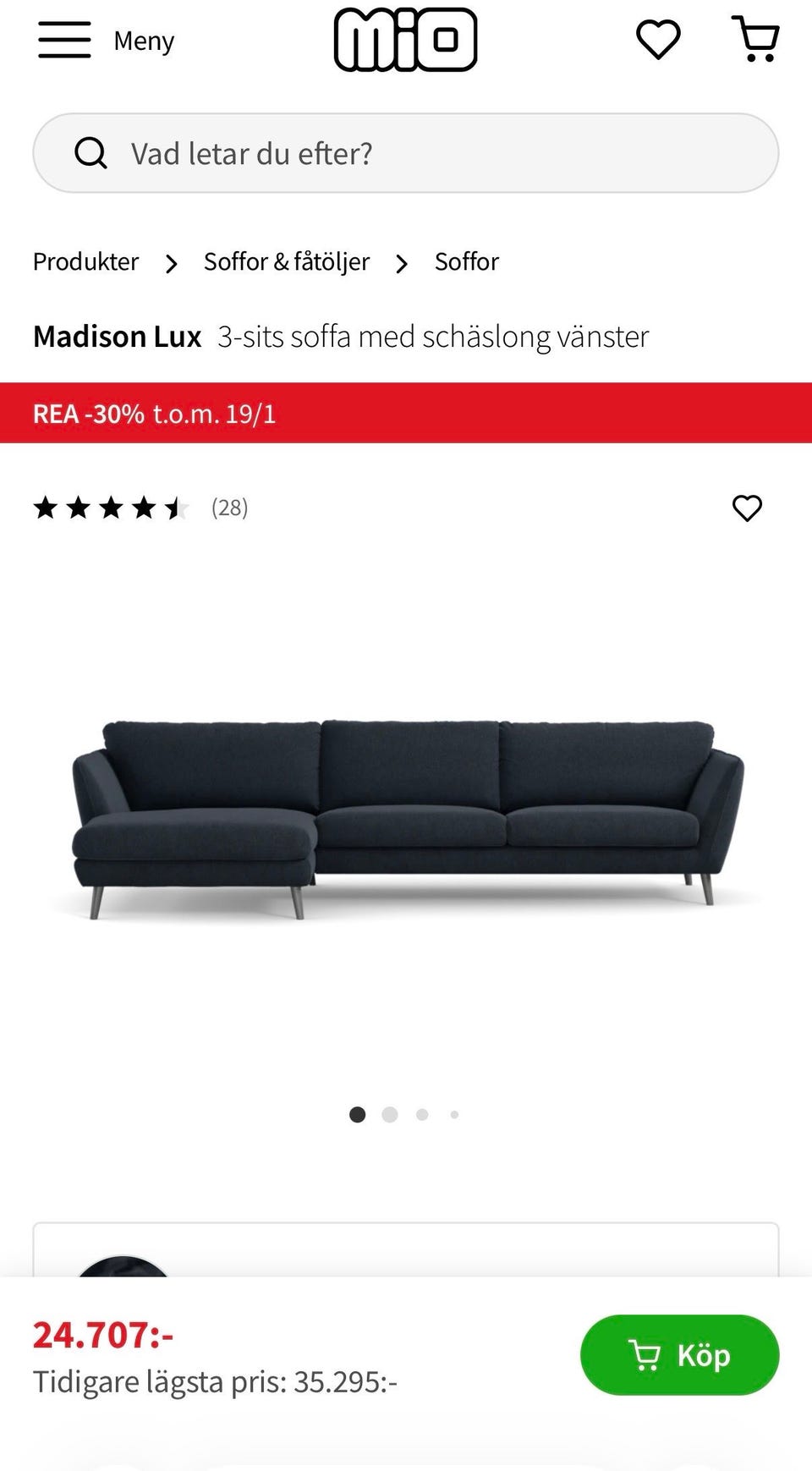Open the shopping cart
The height and width of the screenshot is (1471, 812).
pyautogui.click(x=755, y=39)
